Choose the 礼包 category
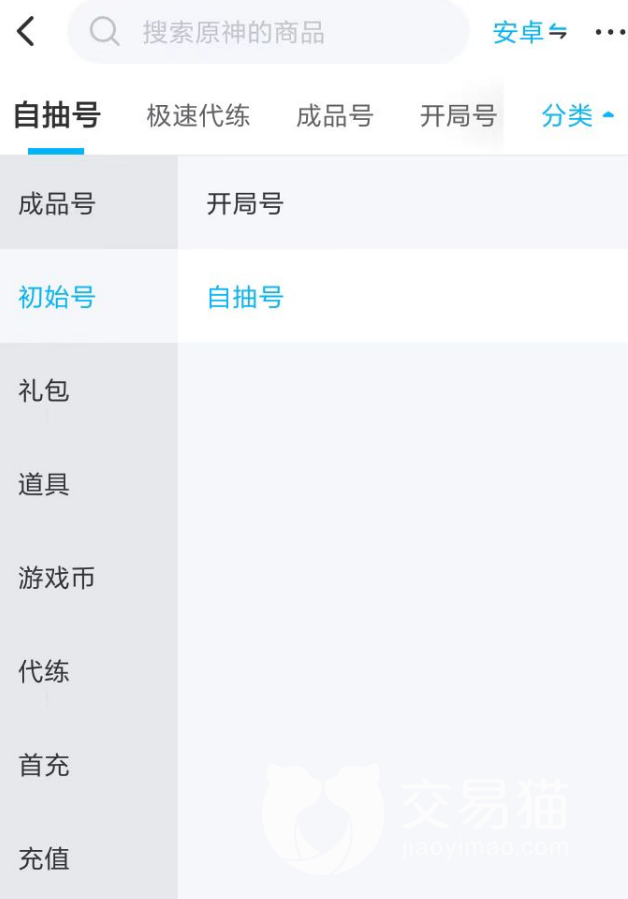The width and height of the screenshot is (628, 899). 44,390
